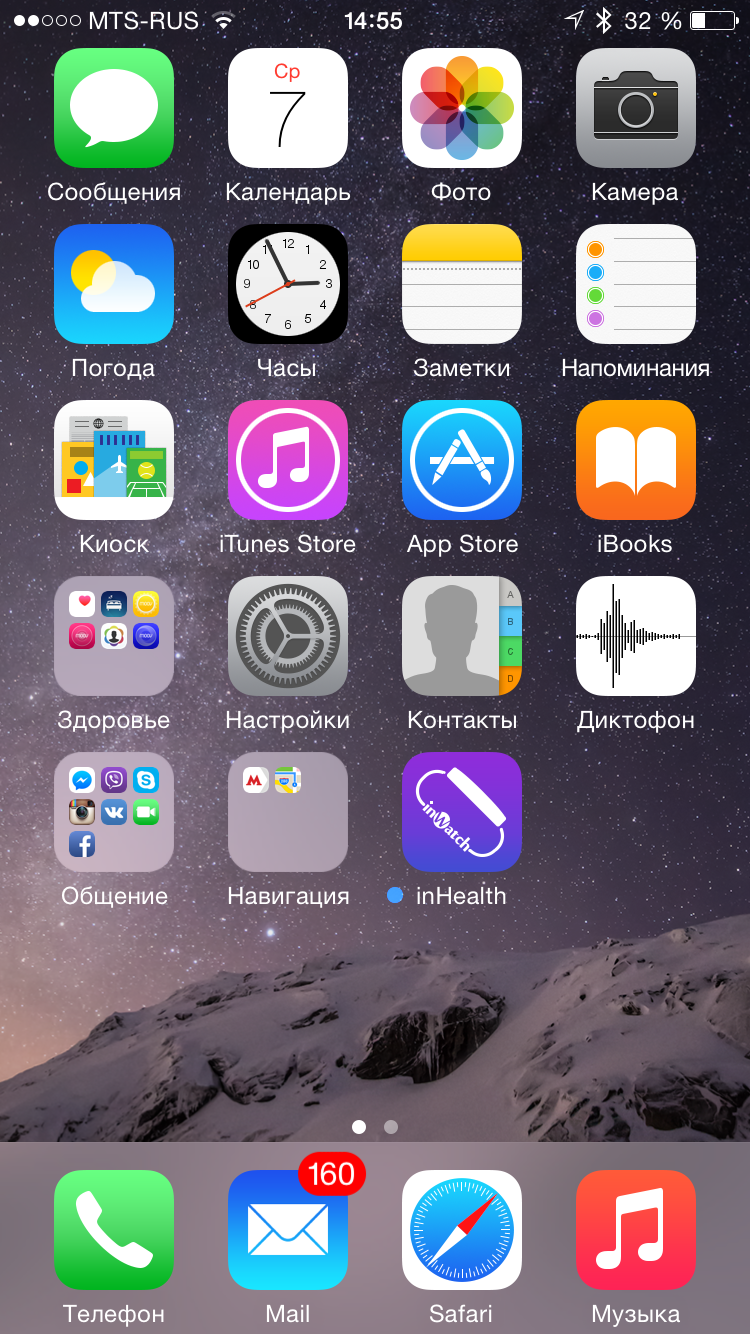Launch the Календарь app
This screenshot has height=1334, width=750.
[288, 108]
